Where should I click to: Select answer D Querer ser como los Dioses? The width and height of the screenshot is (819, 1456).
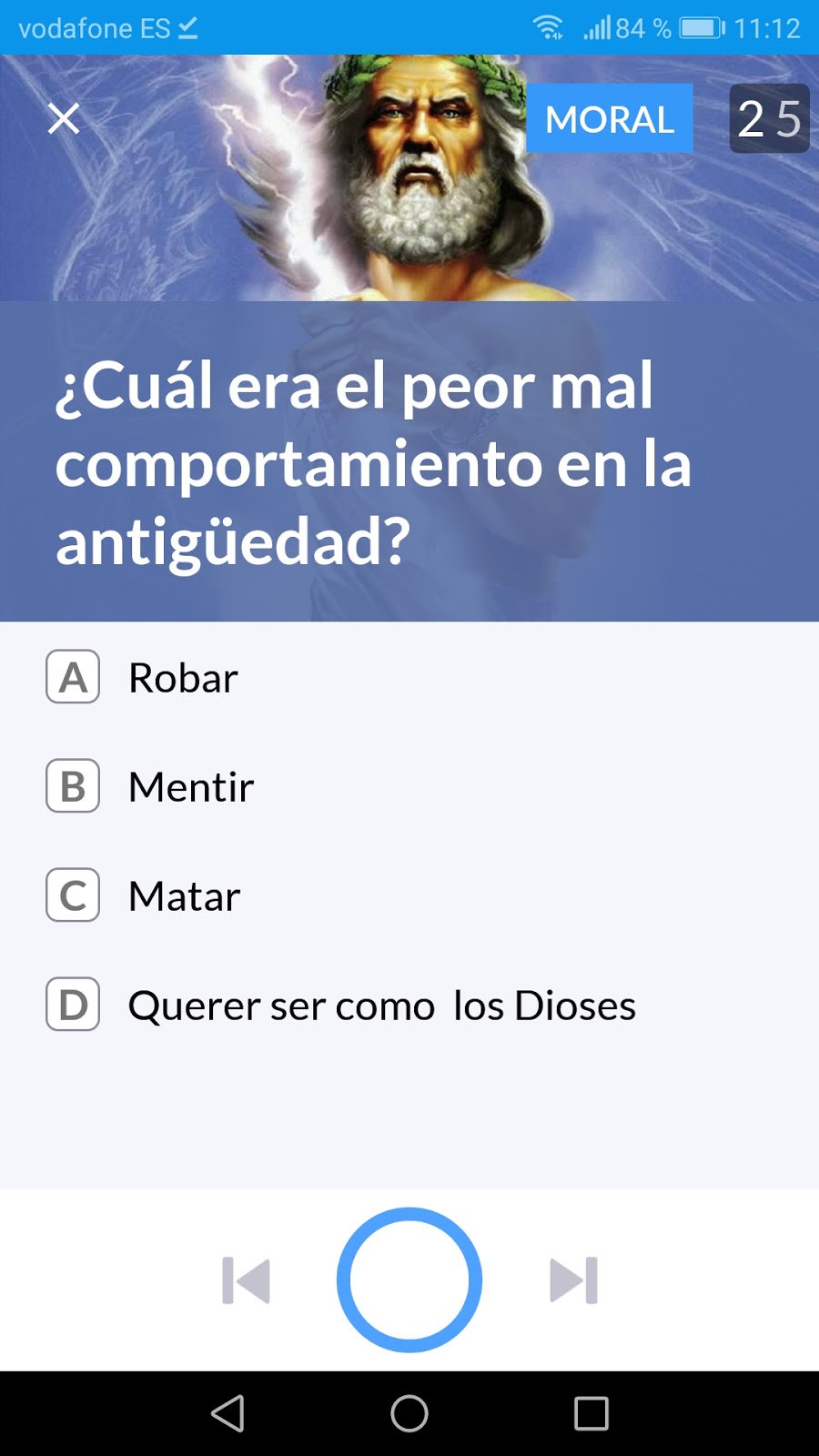(409, 1005)
